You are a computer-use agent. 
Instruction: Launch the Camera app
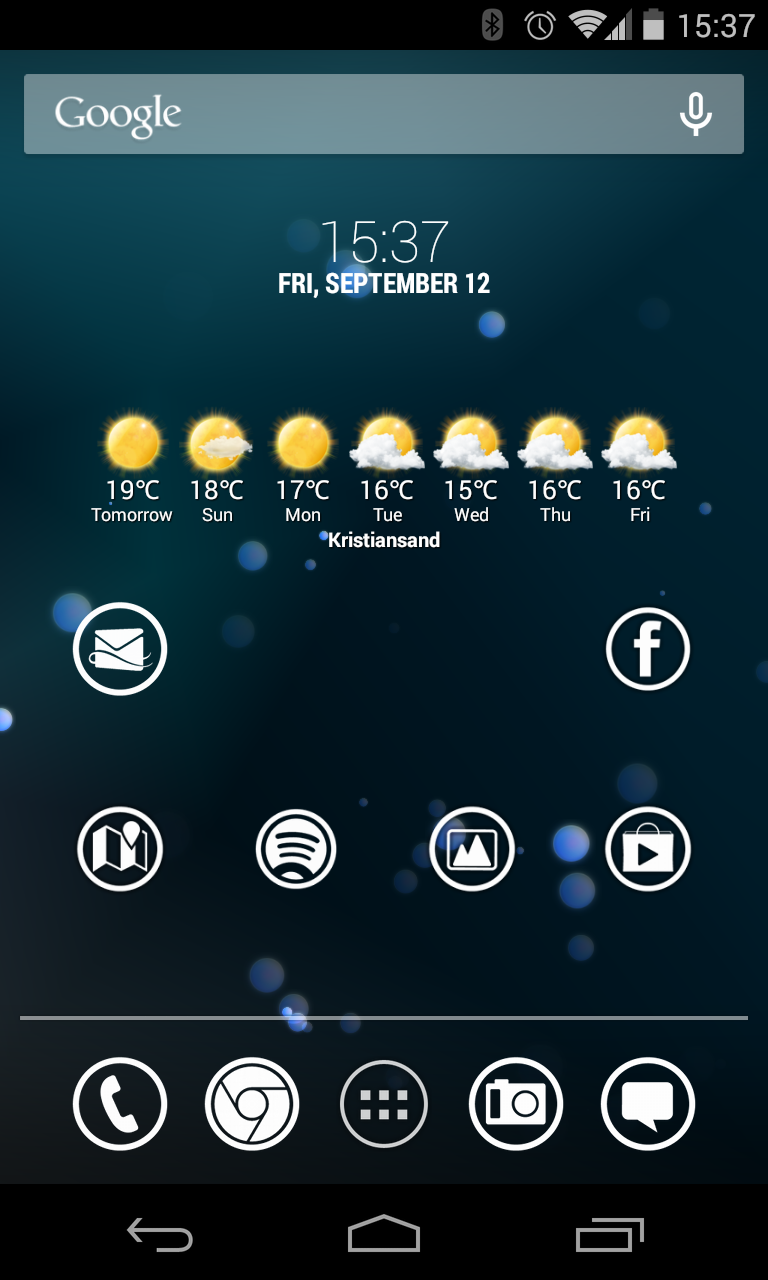516,1104
